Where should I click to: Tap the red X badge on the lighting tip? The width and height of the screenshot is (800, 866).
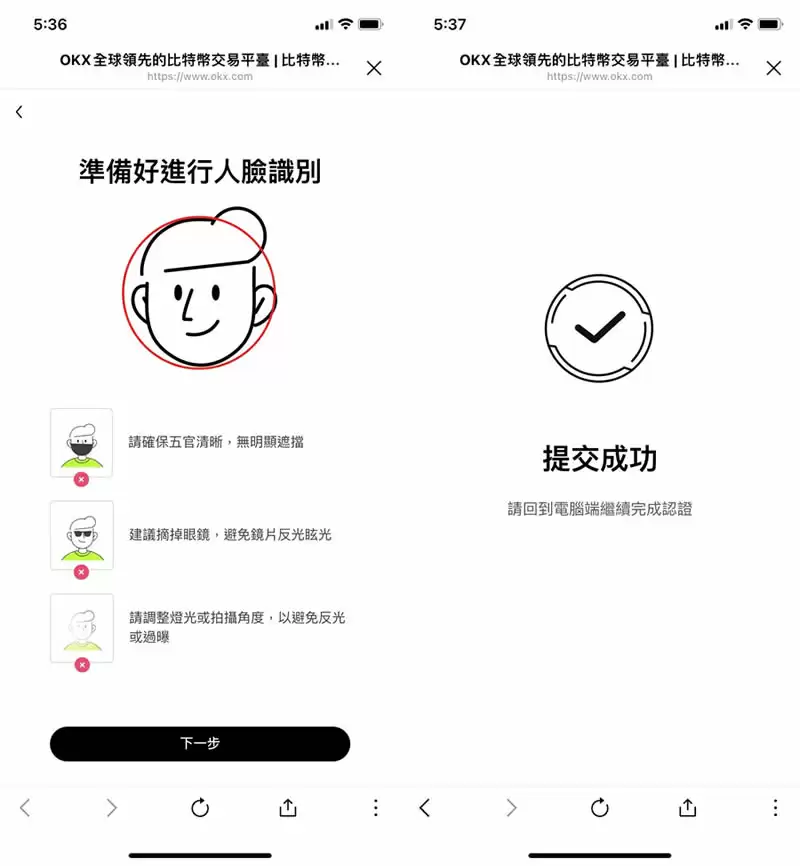click(81, 665)
